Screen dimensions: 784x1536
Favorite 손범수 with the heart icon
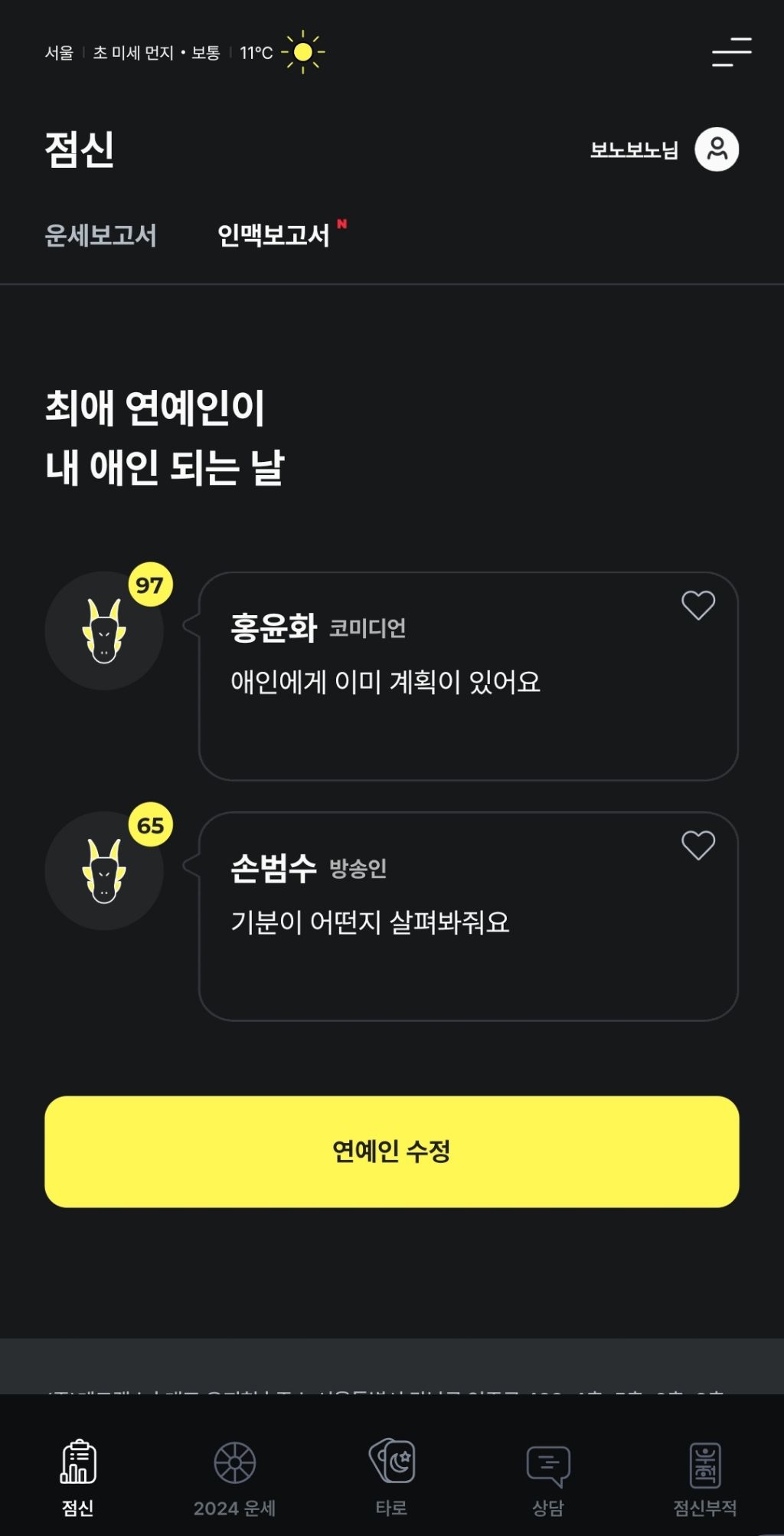(x=697, y=845)
